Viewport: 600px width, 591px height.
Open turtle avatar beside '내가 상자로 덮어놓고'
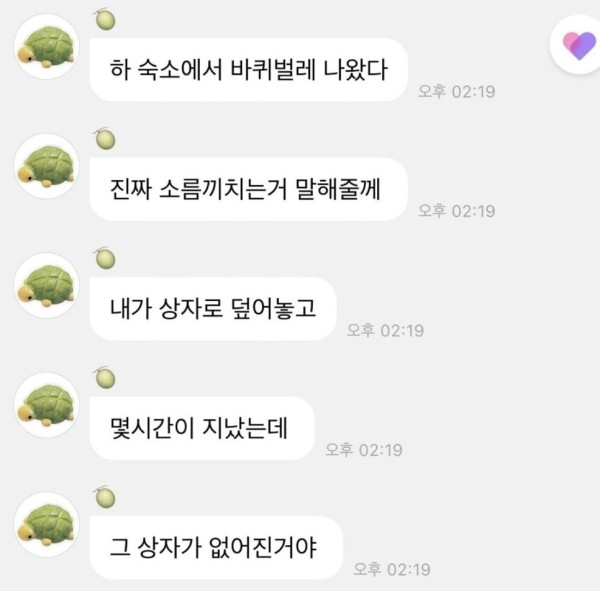[47, 285]
